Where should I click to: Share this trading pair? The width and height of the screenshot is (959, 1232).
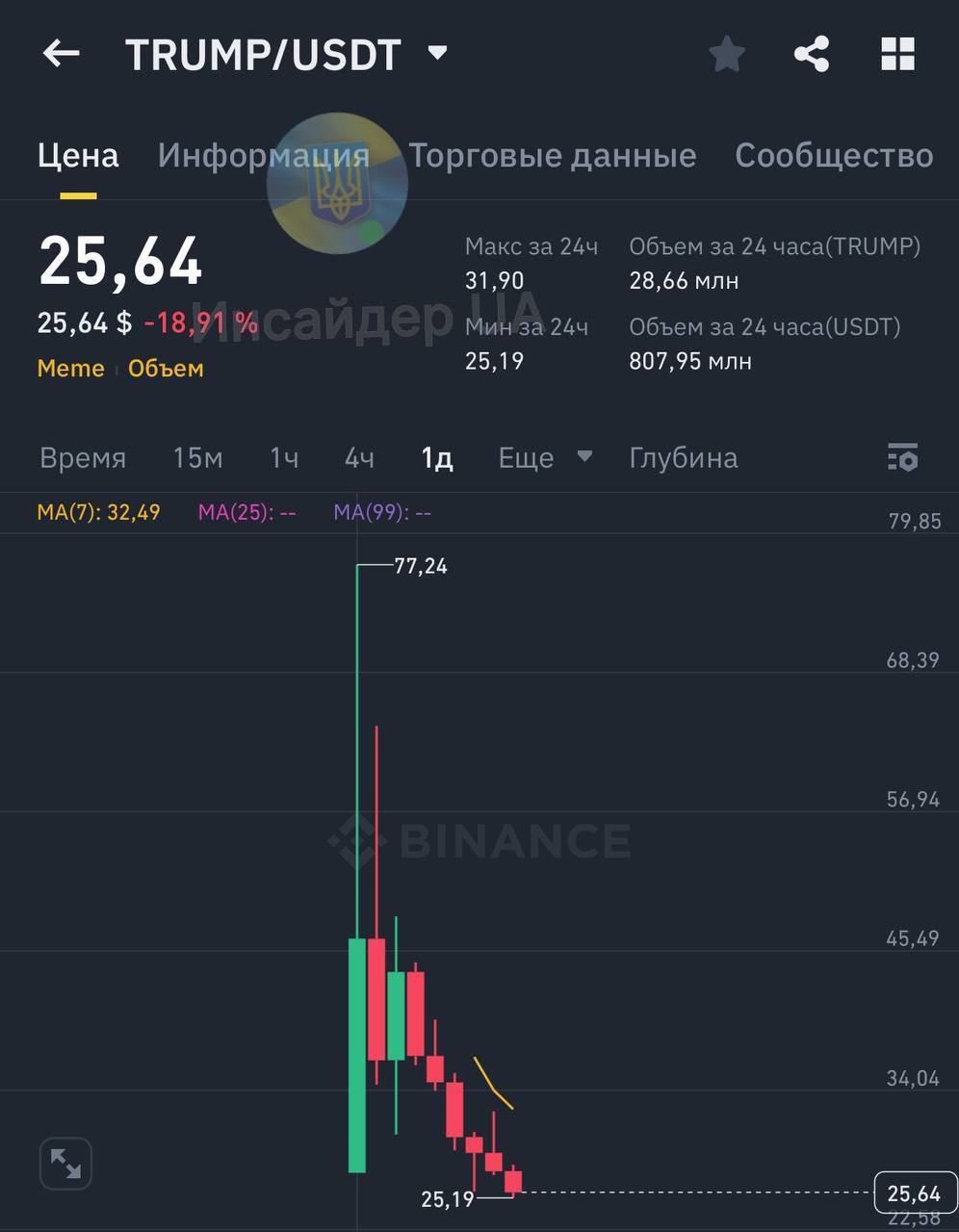(x=812, y=54)
